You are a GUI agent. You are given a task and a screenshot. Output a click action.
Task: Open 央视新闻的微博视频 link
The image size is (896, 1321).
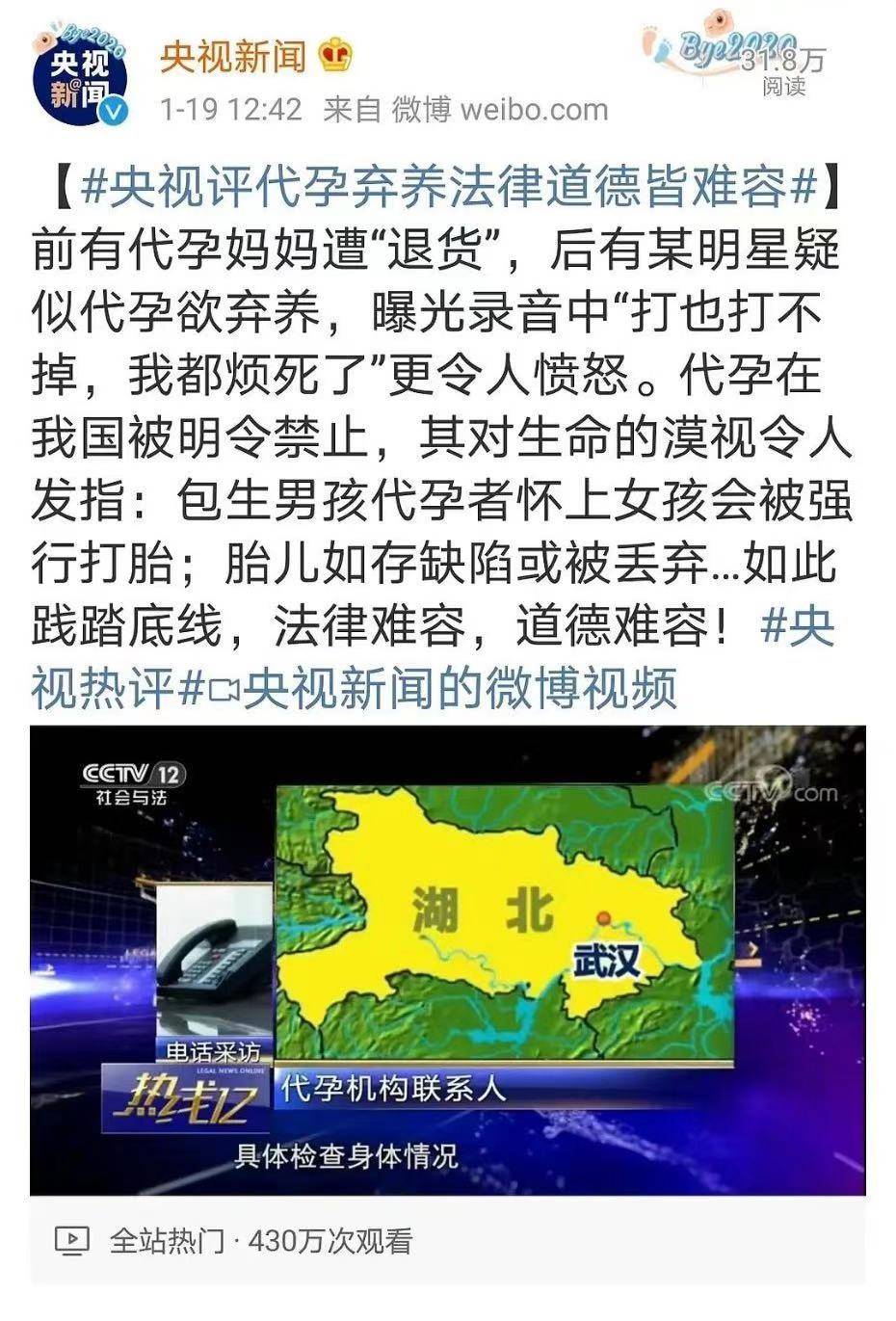458,688
